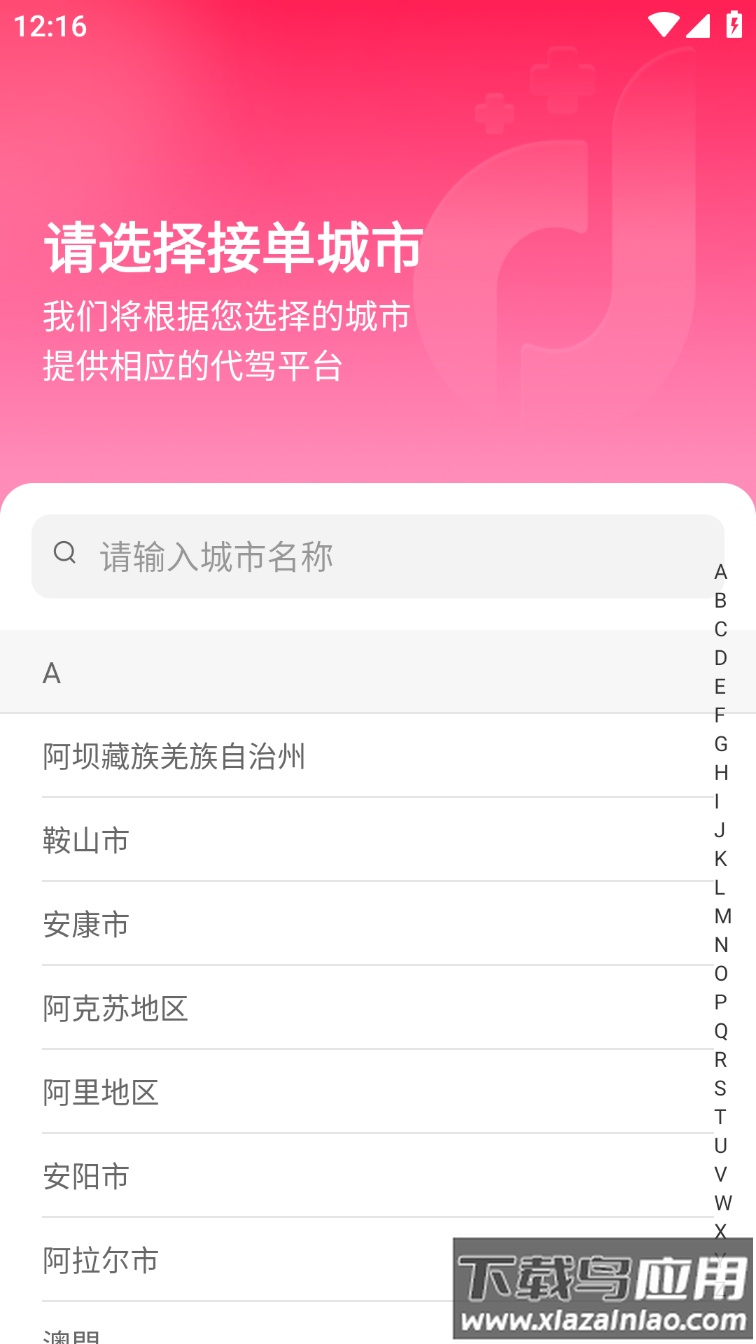756x1344 pixels.
Task: Choose 阿里地区
Action: coord(100,1093)
